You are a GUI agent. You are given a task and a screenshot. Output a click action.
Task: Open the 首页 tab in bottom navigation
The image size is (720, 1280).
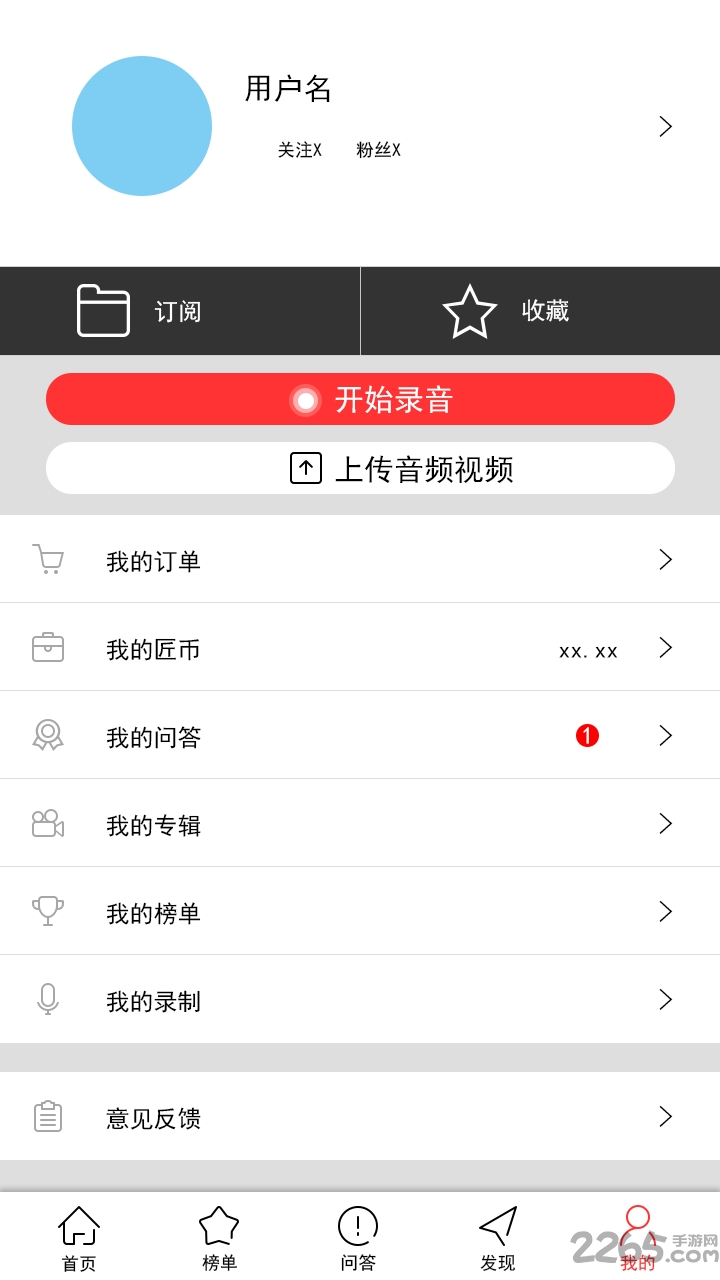point(78,1237)
